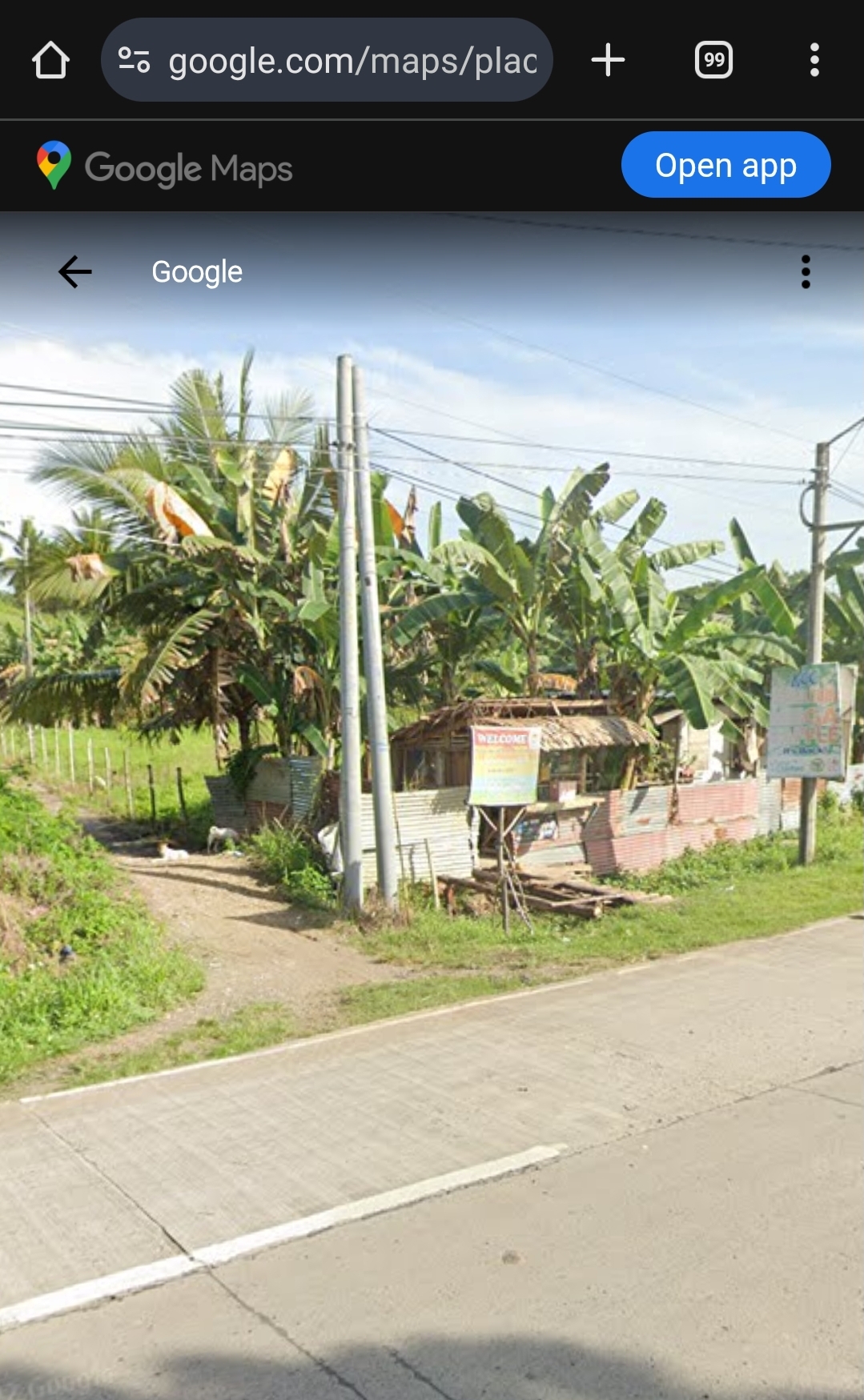Open the photo's overflow options menu

(x=806, y=272)
